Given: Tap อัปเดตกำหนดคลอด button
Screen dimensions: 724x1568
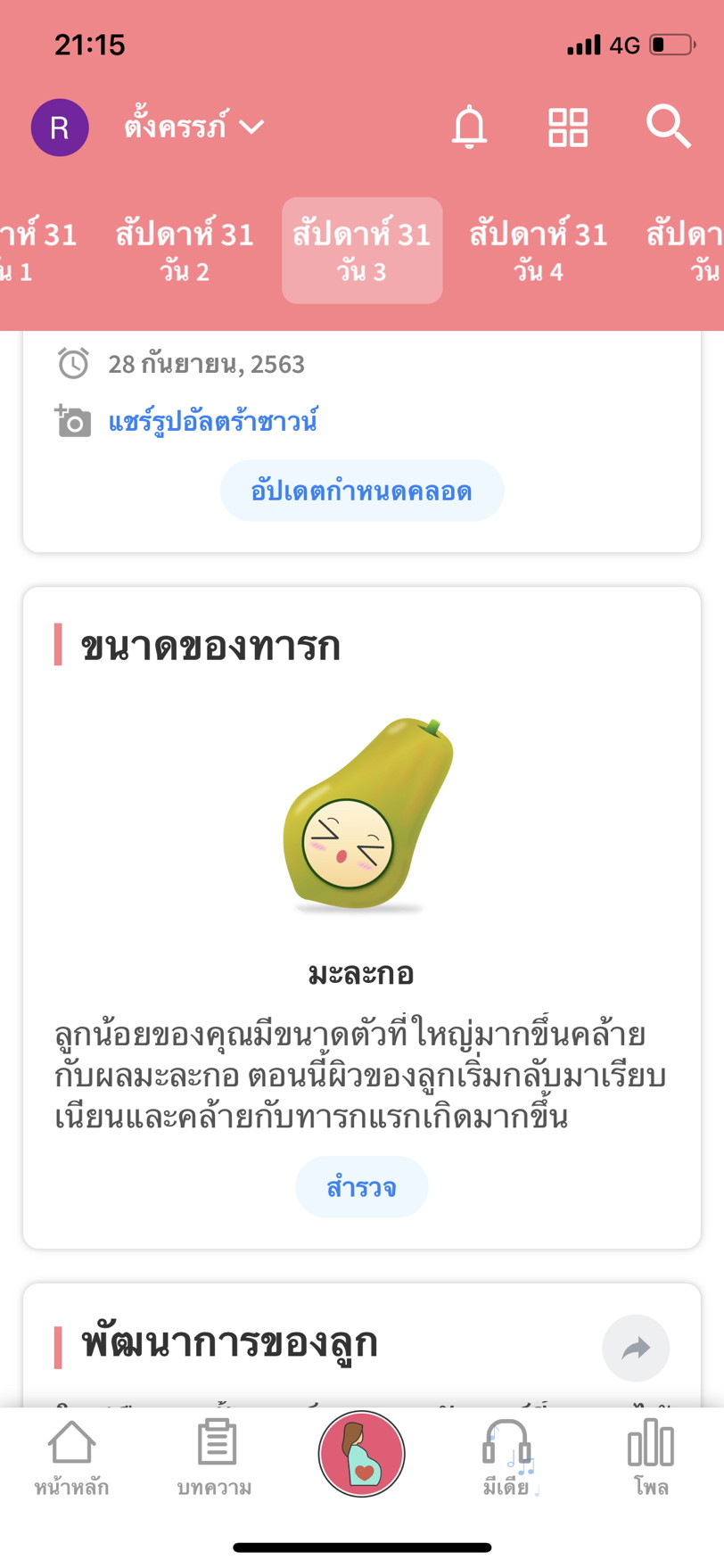Looking at the screenshot, I should pos(362,491).
